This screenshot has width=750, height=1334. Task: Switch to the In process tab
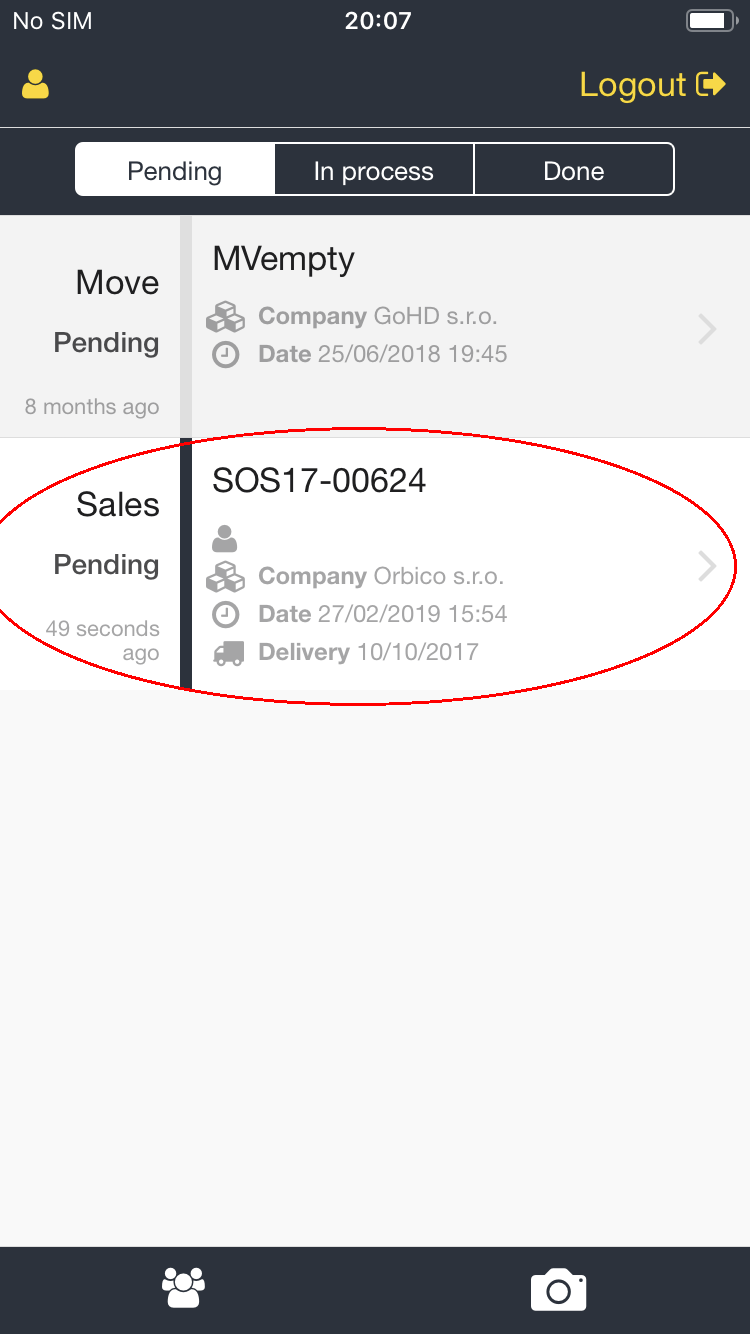(x=374, y=170)
